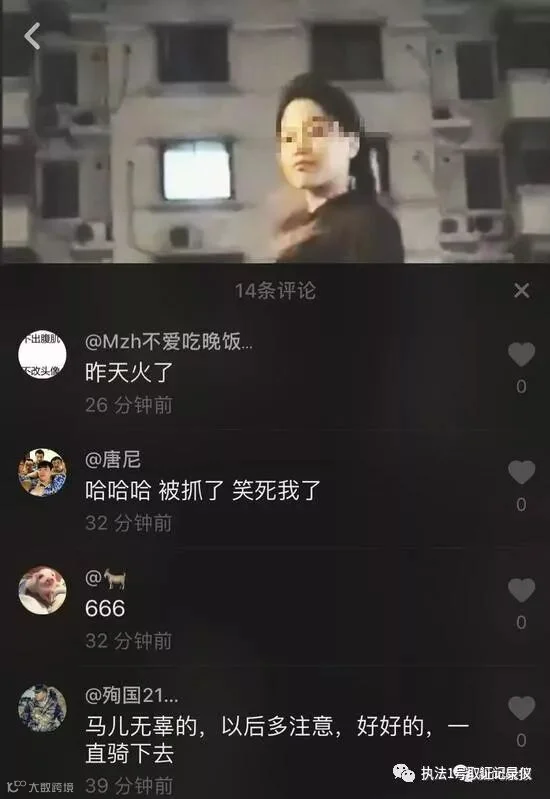
Task: Like 唐尼's comment
Action: pos(521,472)
